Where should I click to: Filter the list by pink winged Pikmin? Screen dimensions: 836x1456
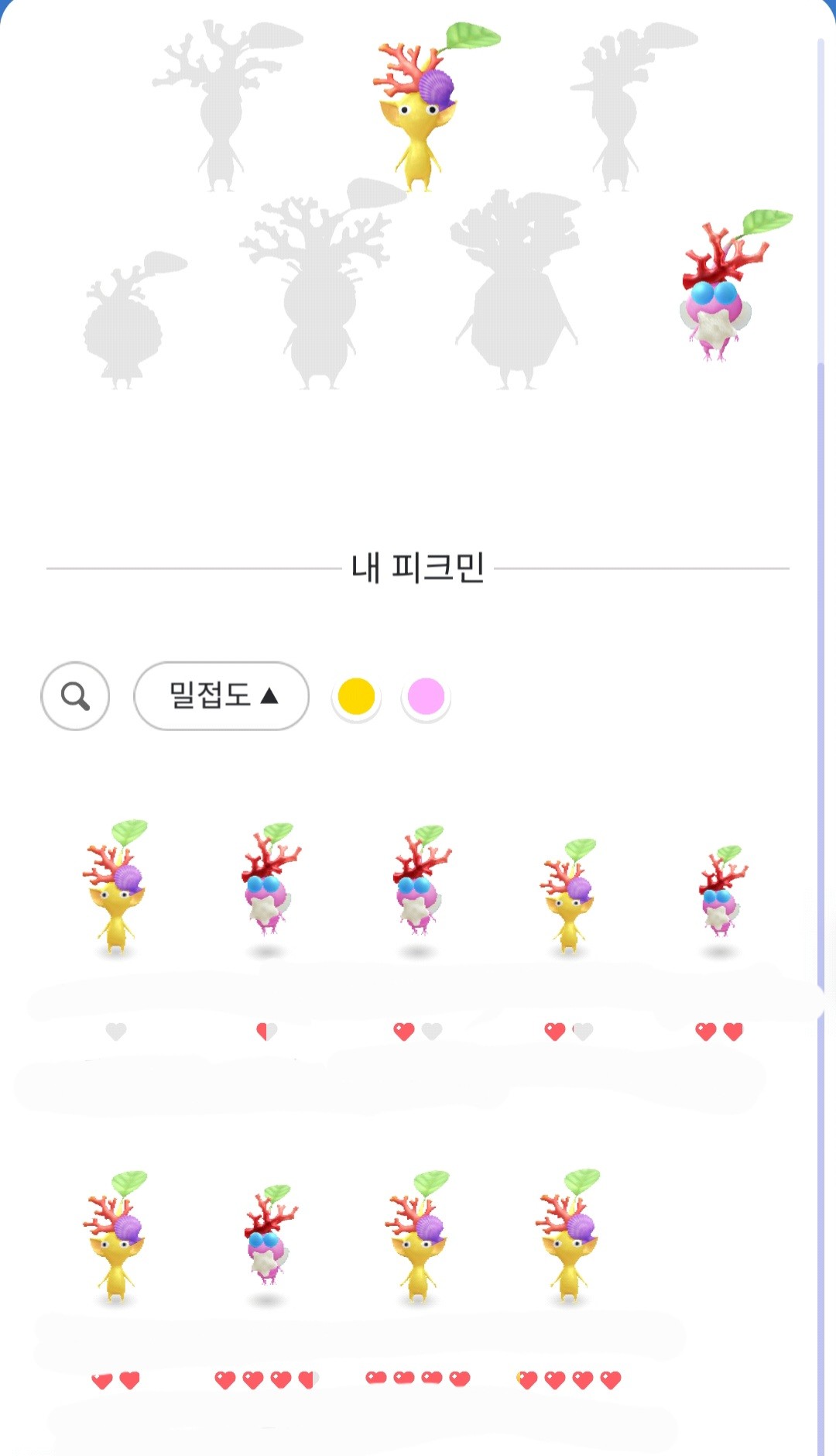pos(426,696)
